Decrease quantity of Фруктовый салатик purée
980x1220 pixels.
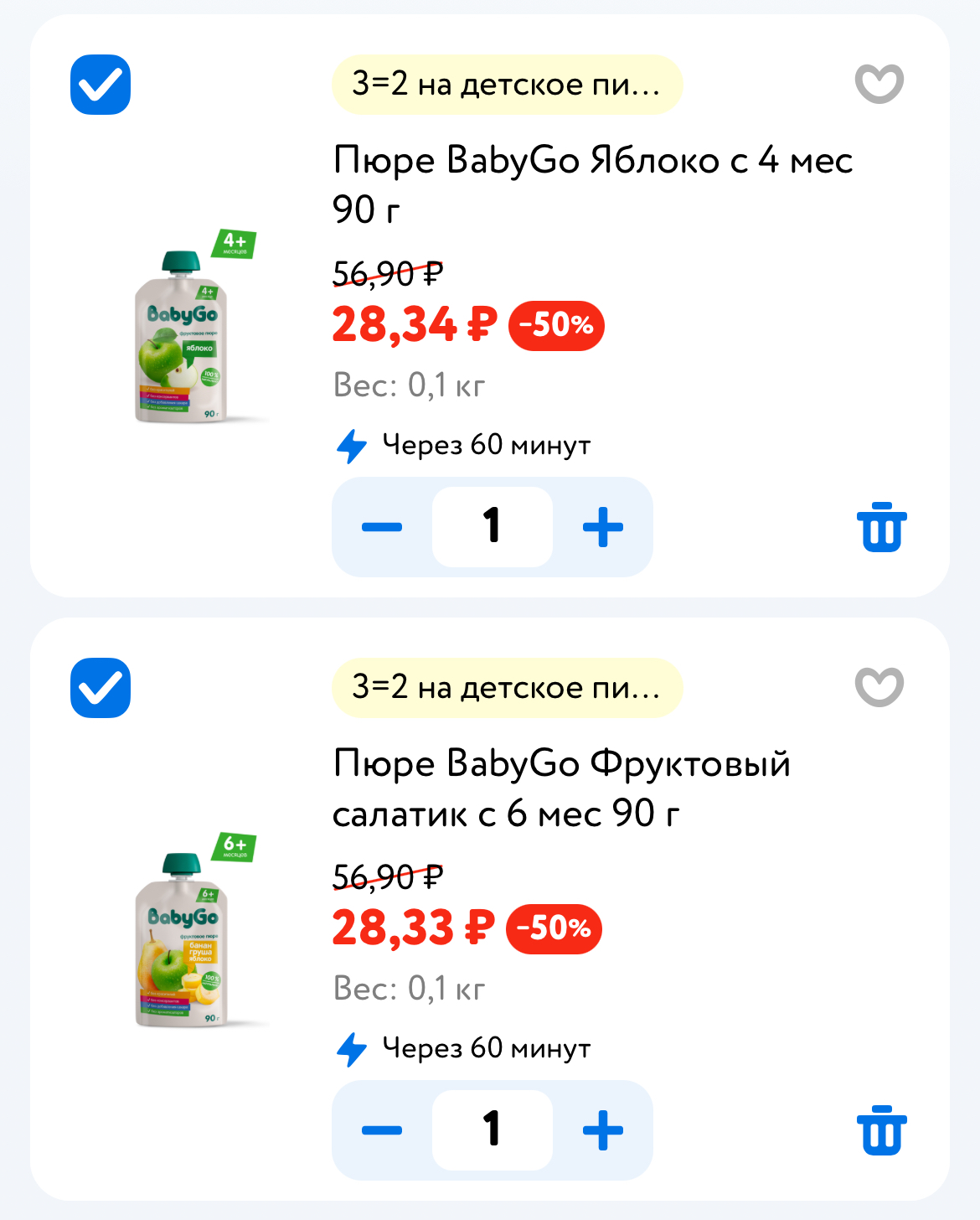382,1130
